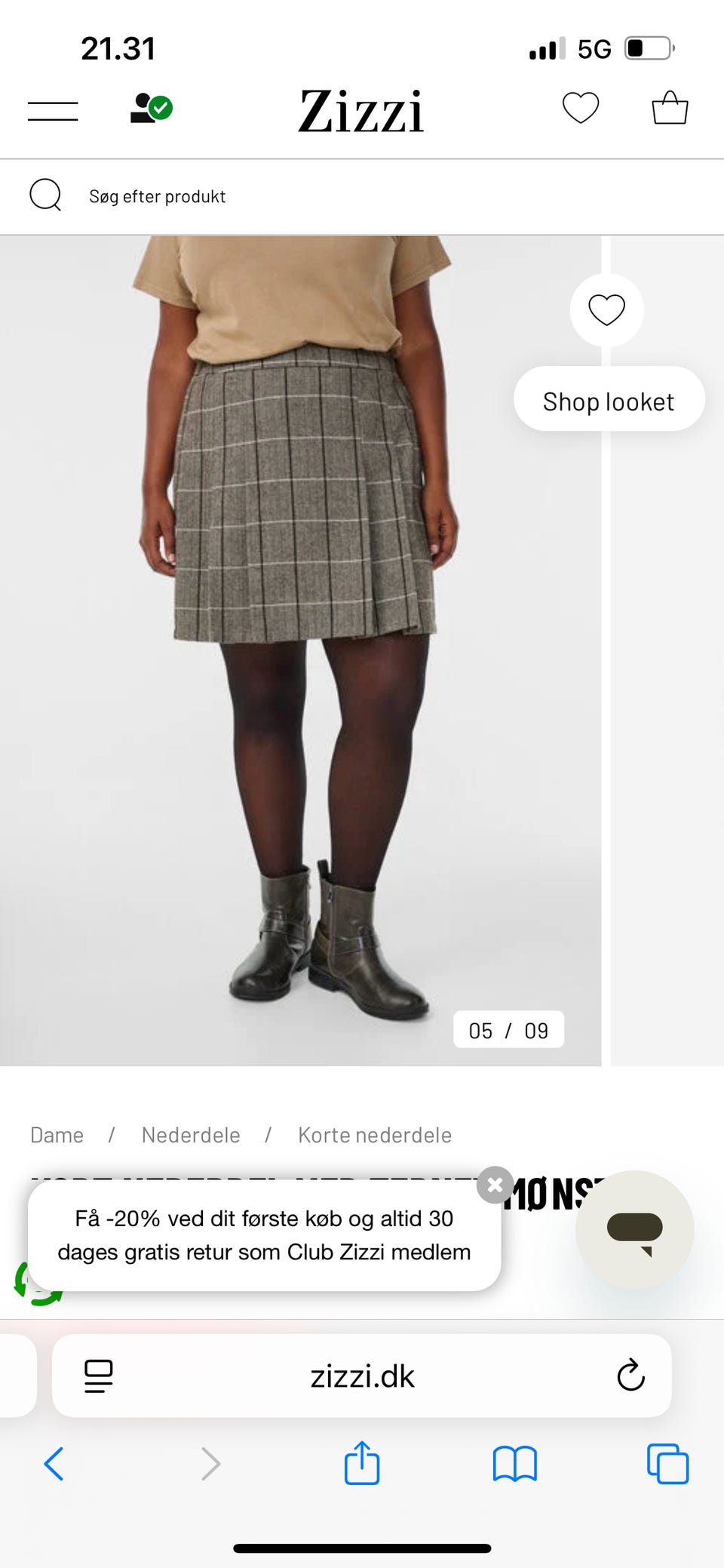Open the hamburger navigation menu
This screenshot has height=1568, width=724.
[53, 109]
